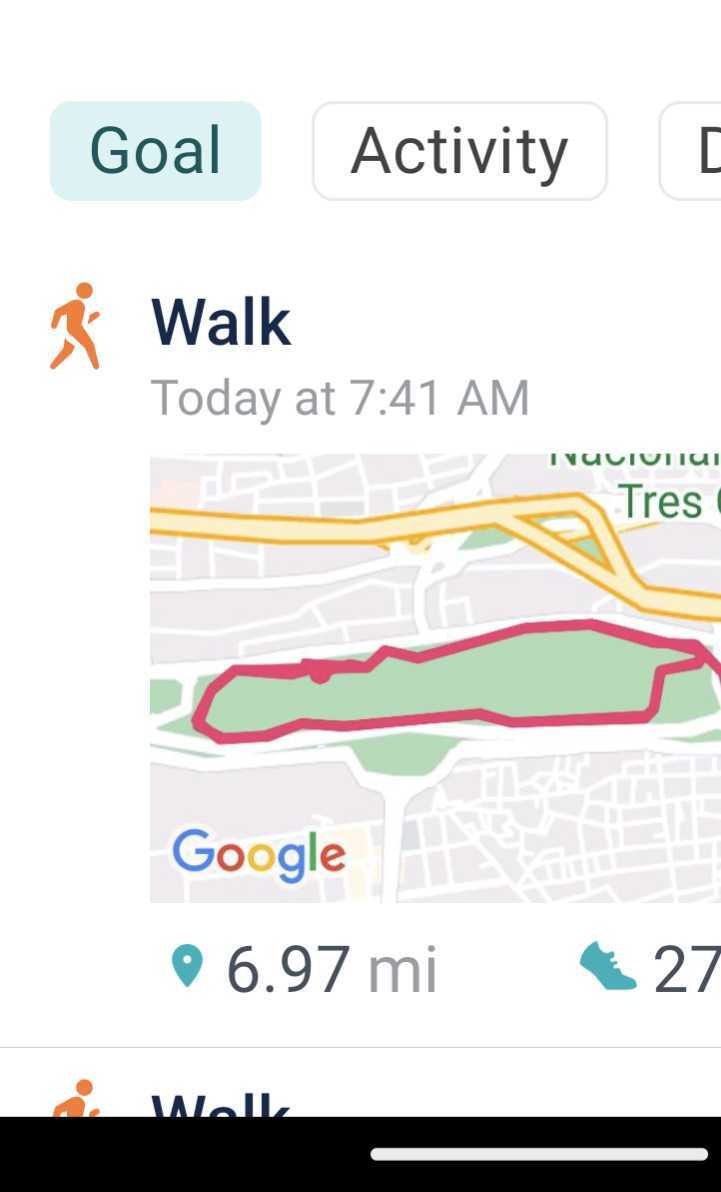Select the Goal filter chip

click(155, 151)
